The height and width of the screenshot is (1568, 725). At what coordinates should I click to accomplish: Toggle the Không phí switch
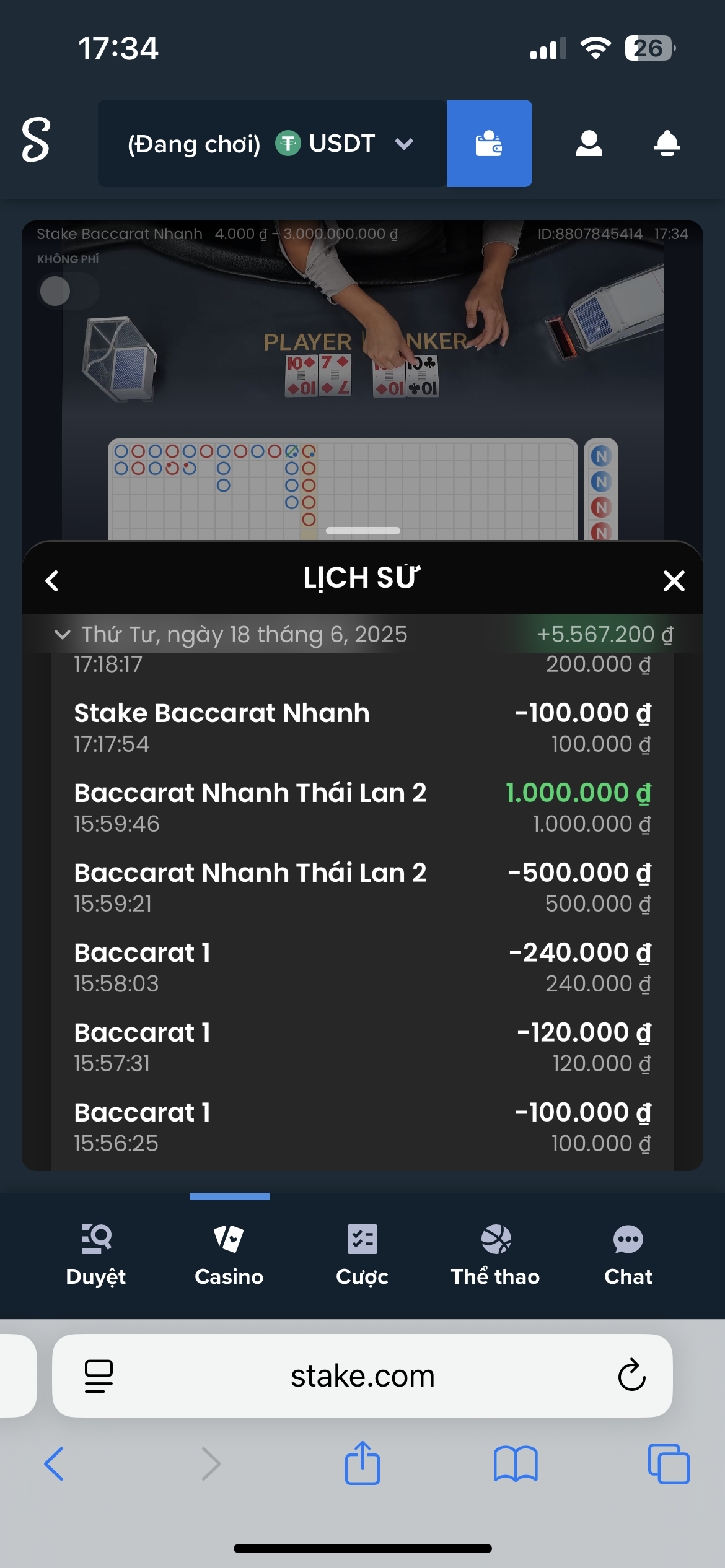click(68, 291)
